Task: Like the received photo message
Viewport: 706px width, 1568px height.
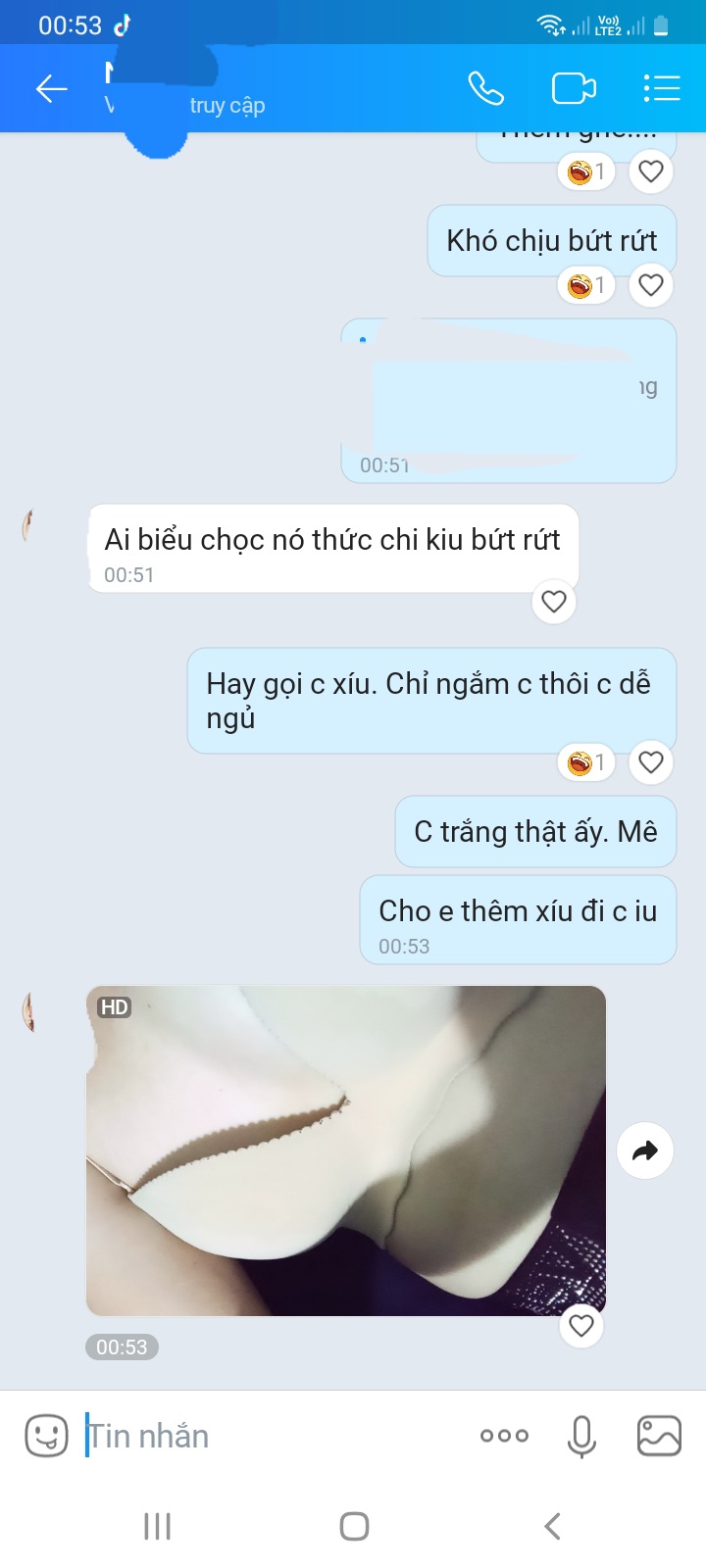Action: point(581,1326)
